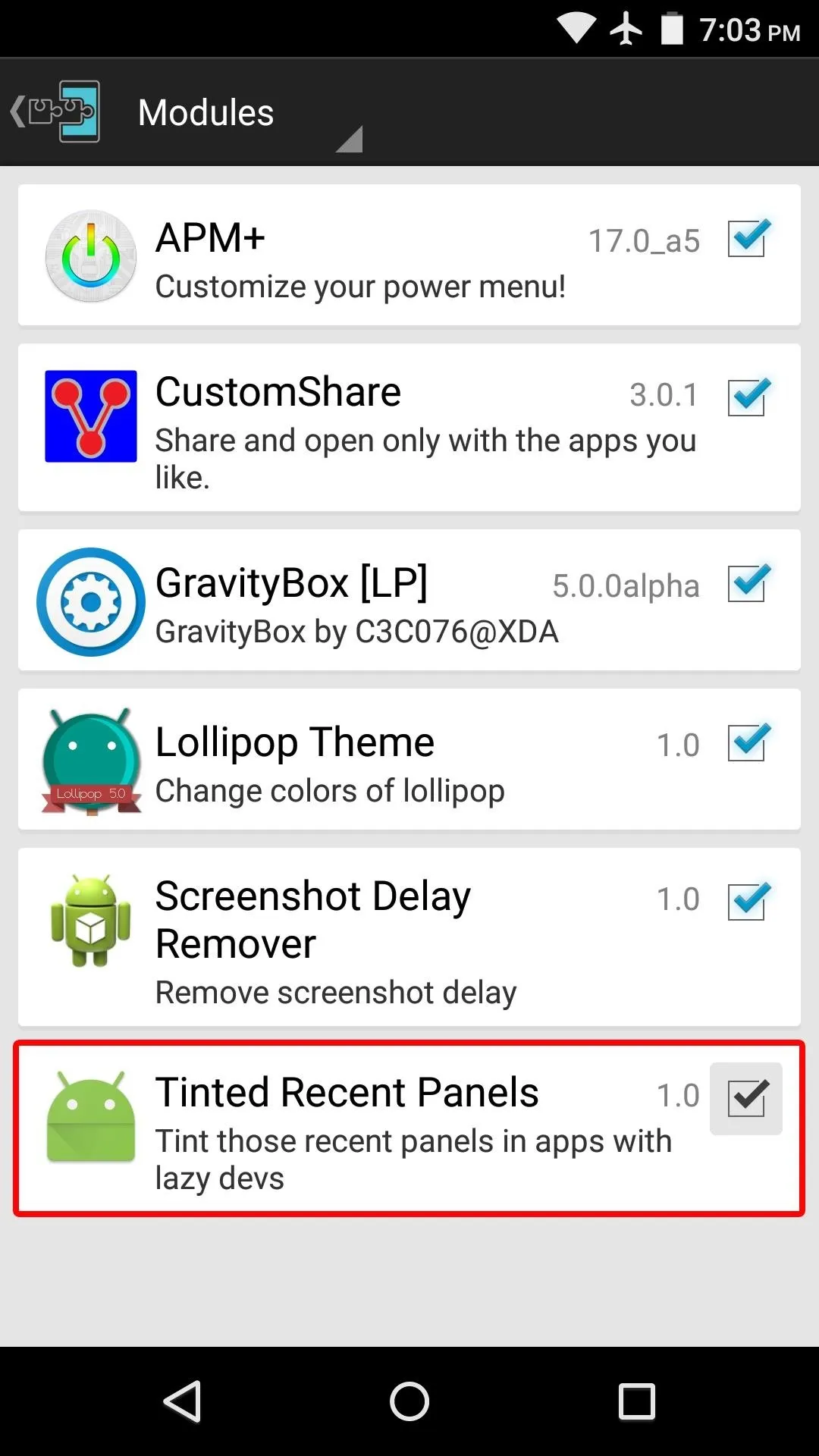Open the recent apps button
Screen dimensions: 819x1456
pyautogui.click(x=637, y=1401)
